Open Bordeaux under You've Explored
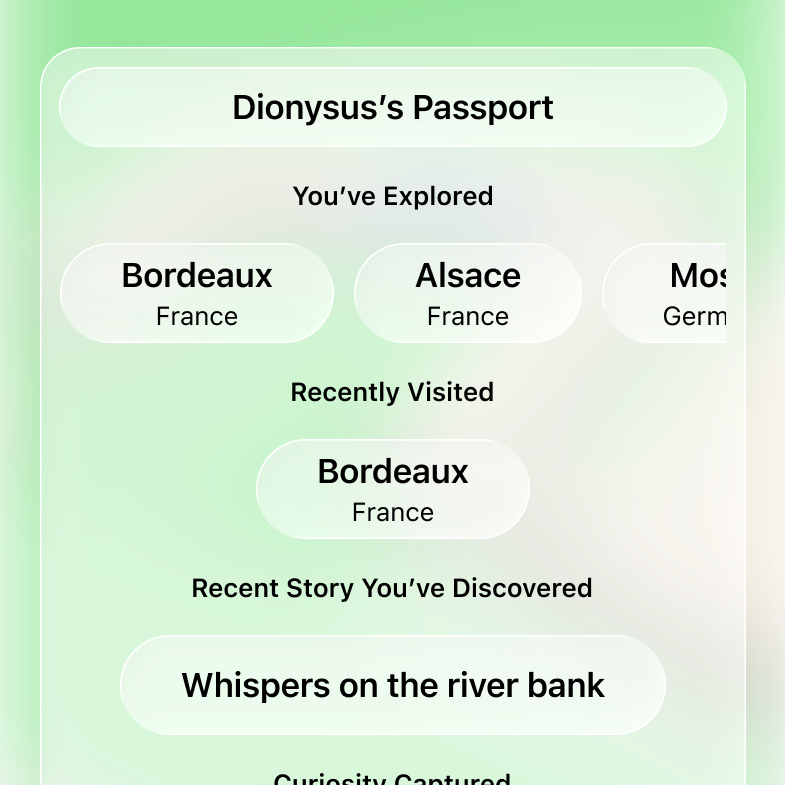 point(197,293)
